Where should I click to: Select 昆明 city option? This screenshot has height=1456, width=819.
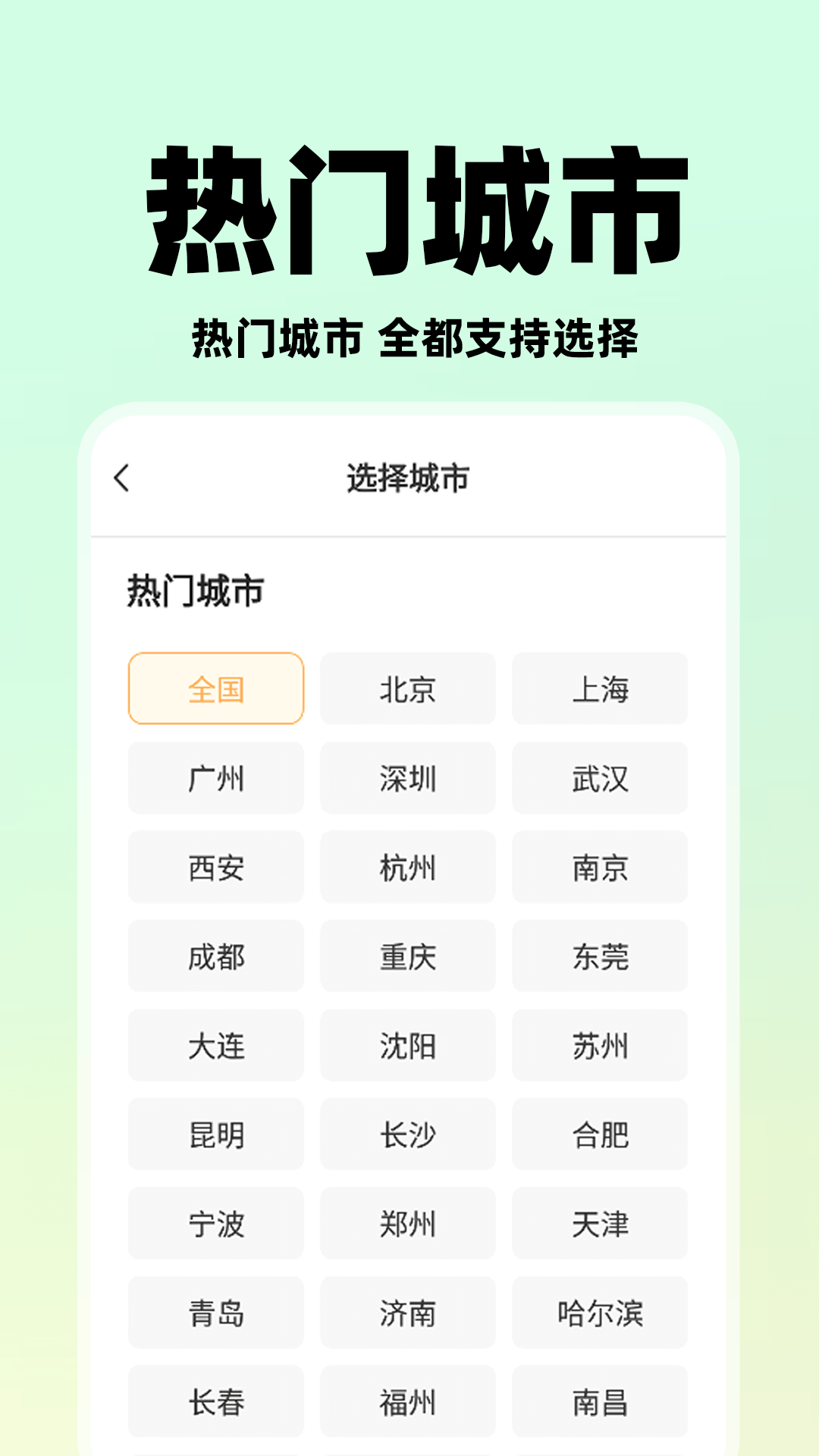tap(215, 1135)
